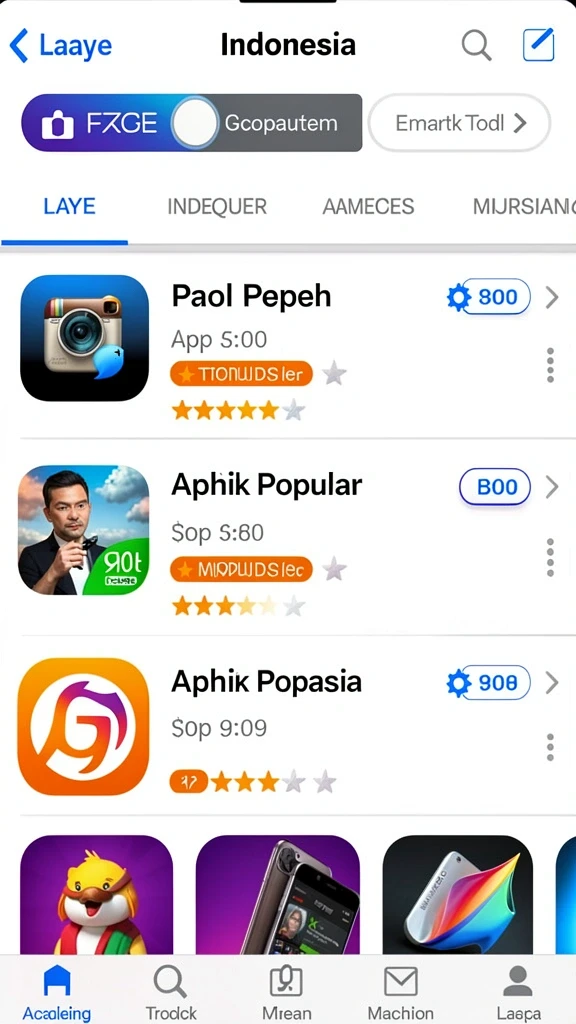Viewport: 576px width, 1024px height.
Task: Open the search magnifier icon
Action: [476, 46]
